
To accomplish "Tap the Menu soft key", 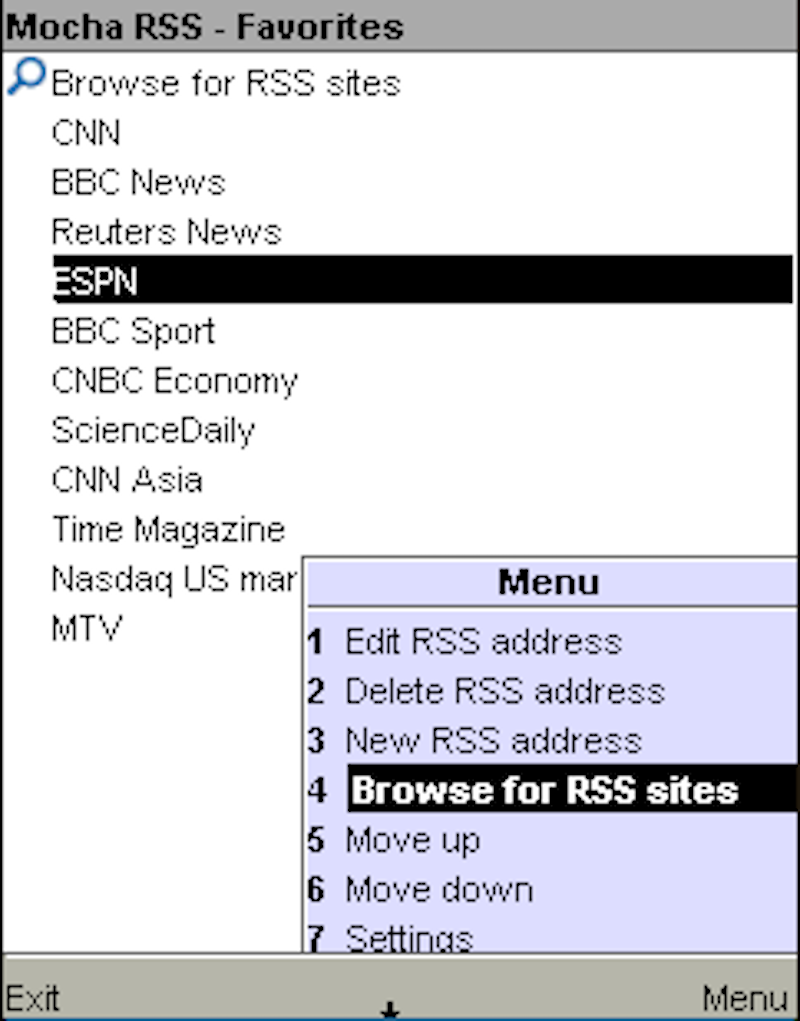I will 744,997.
